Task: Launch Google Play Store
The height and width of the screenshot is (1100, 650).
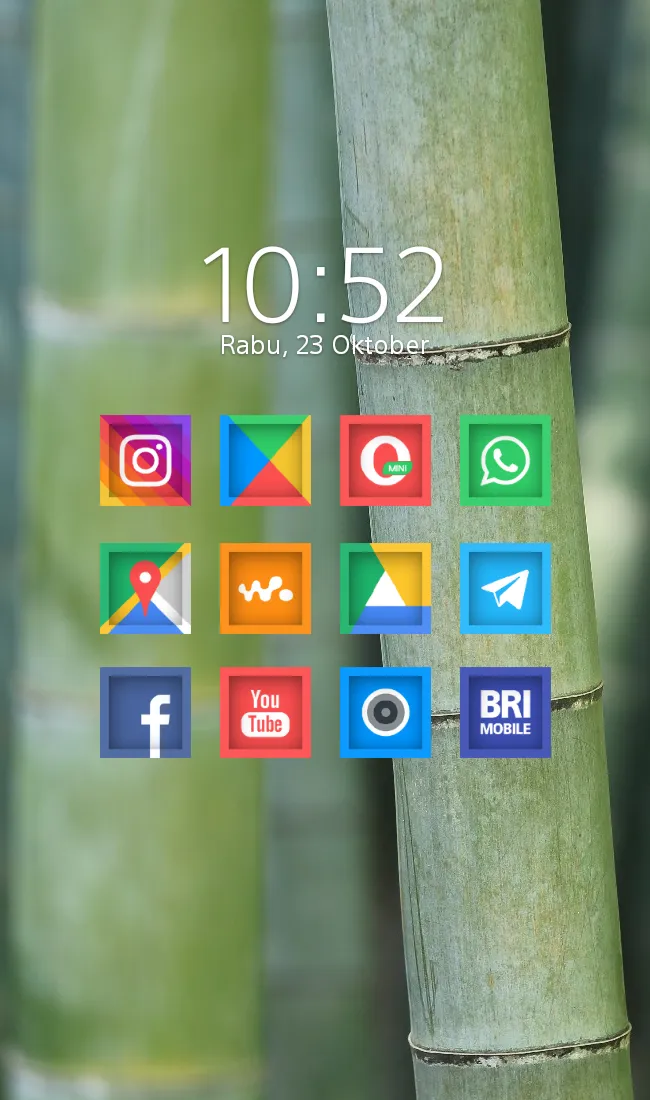Action: tap(265, 460)
